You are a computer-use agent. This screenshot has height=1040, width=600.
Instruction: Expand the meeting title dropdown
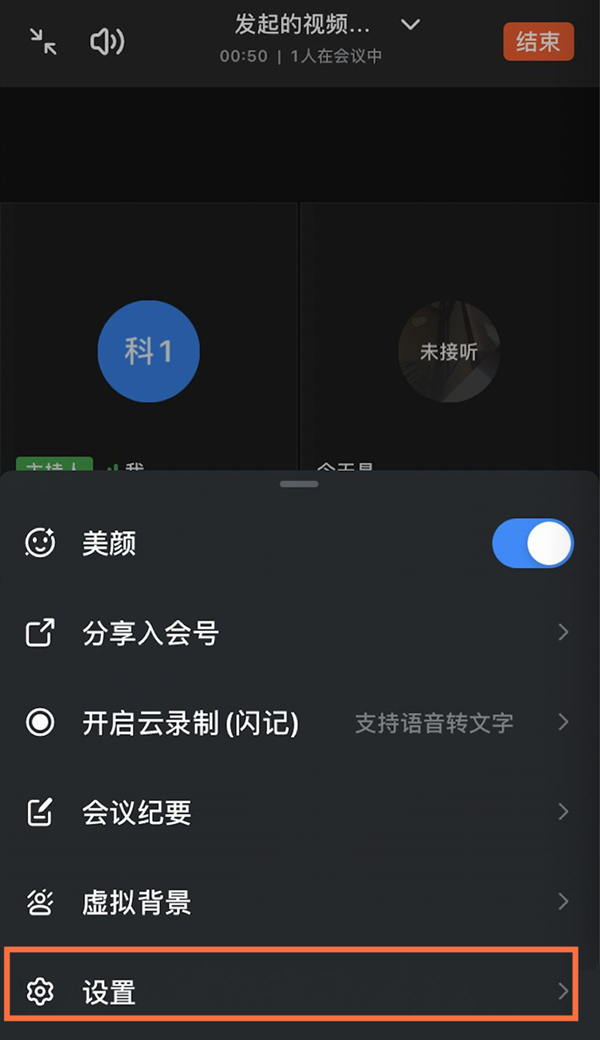[x=410, y=24]
